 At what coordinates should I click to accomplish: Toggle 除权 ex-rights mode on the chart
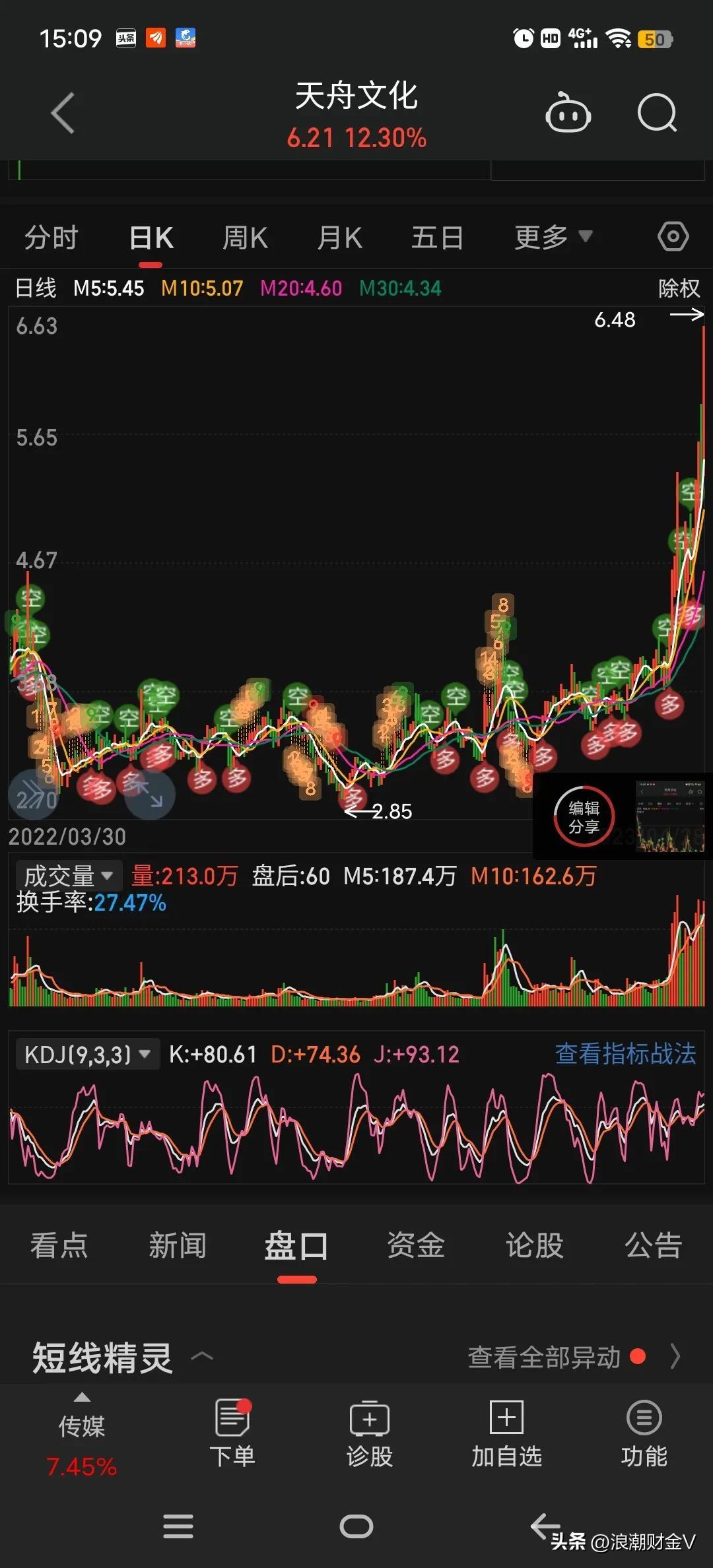[679, 288]
